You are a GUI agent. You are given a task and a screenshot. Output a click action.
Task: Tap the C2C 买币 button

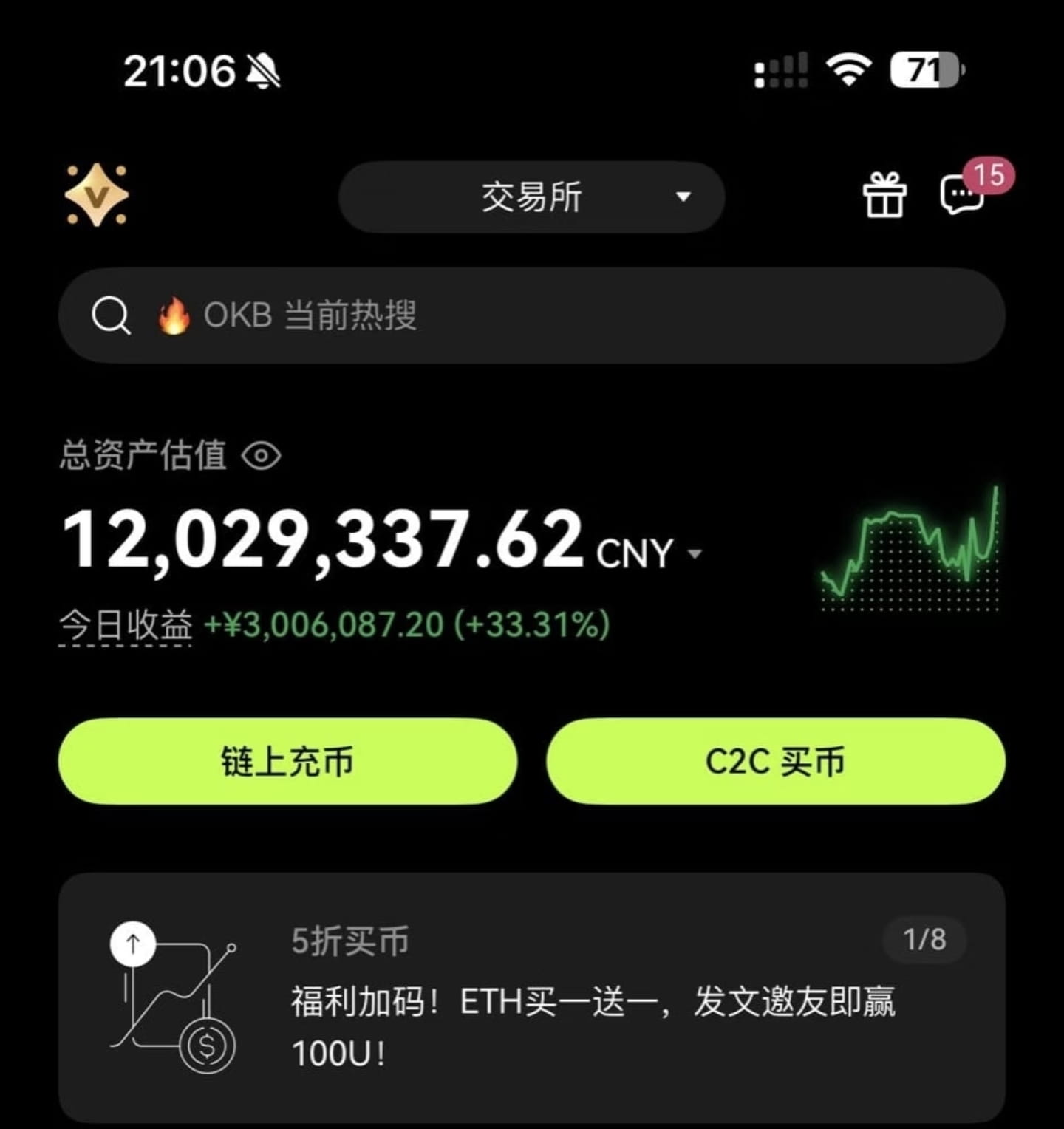[x=775, y=761]
